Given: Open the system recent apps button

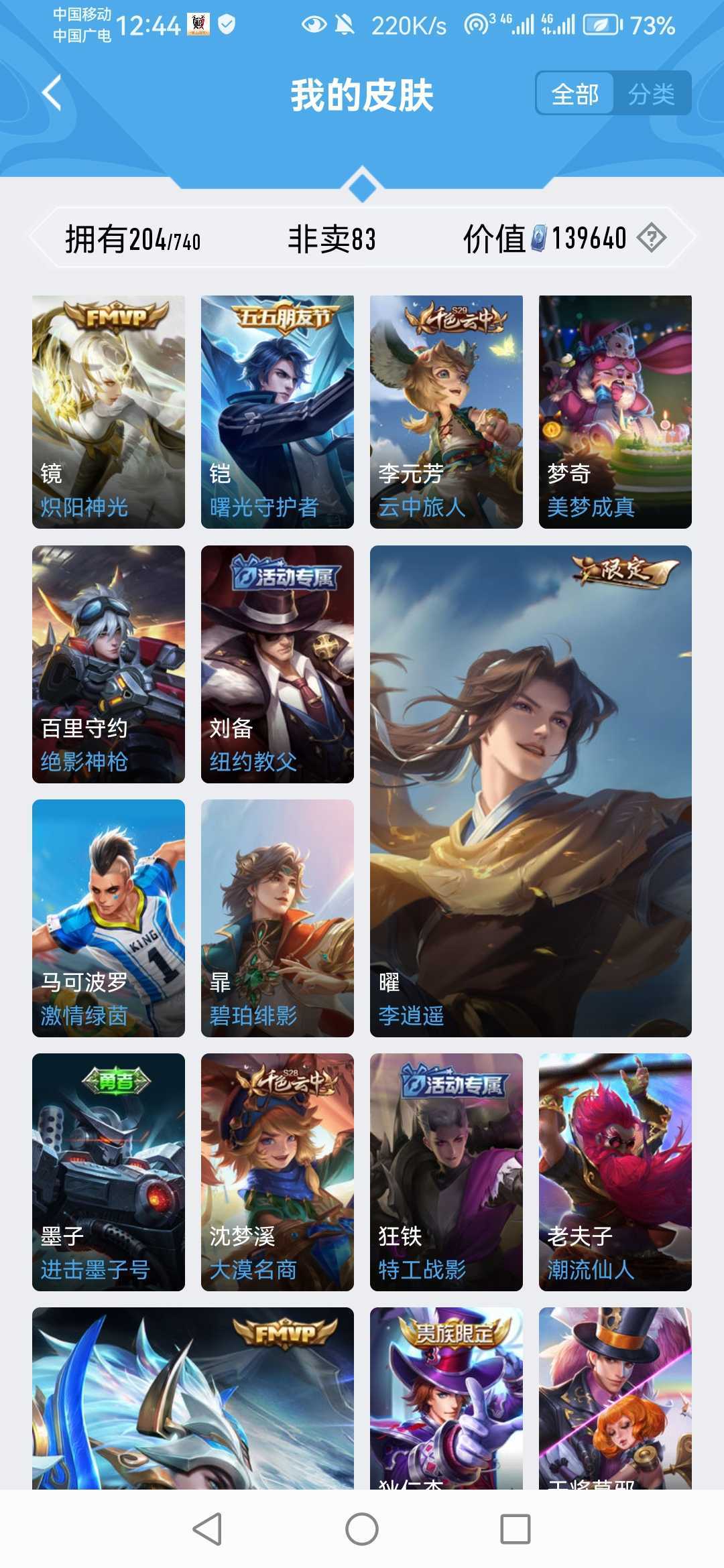Looking at the screenshot, I should [516, 1529].
